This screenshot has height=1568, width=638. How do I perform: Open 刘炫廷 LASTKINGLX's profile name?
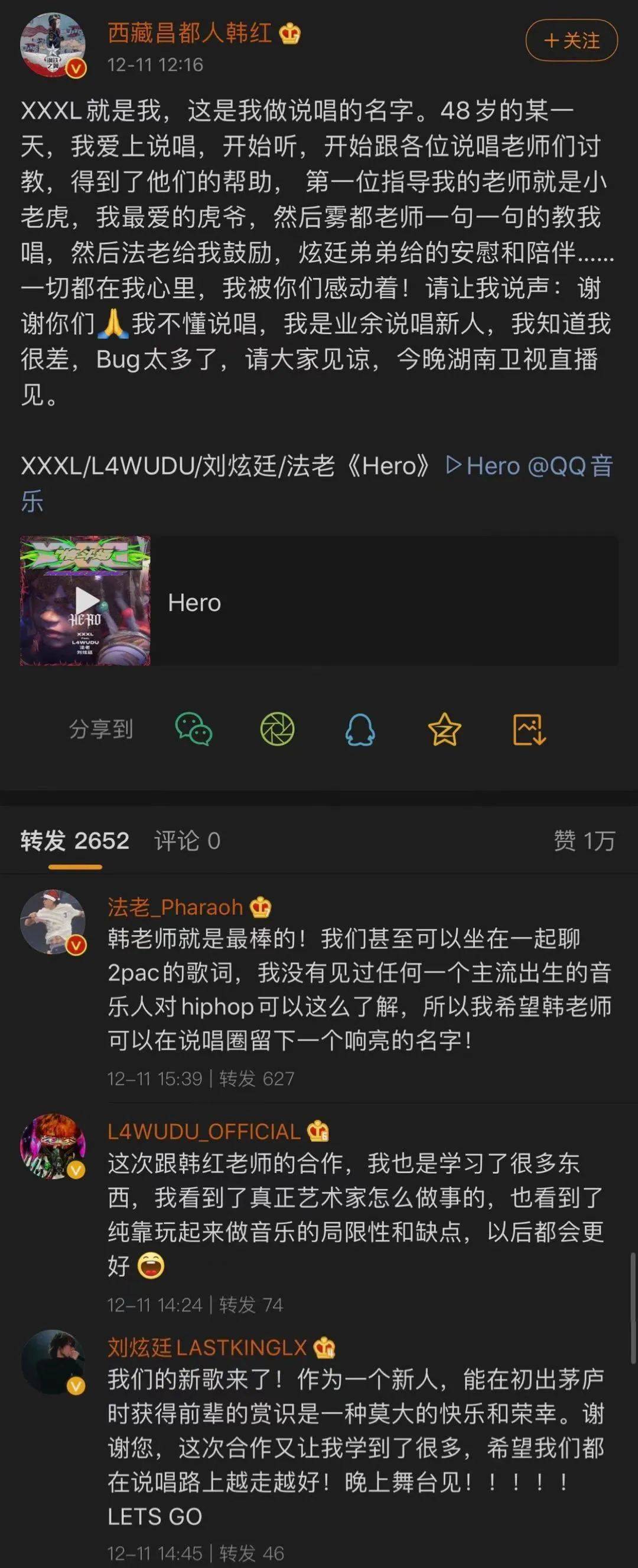coord(207,1348)
